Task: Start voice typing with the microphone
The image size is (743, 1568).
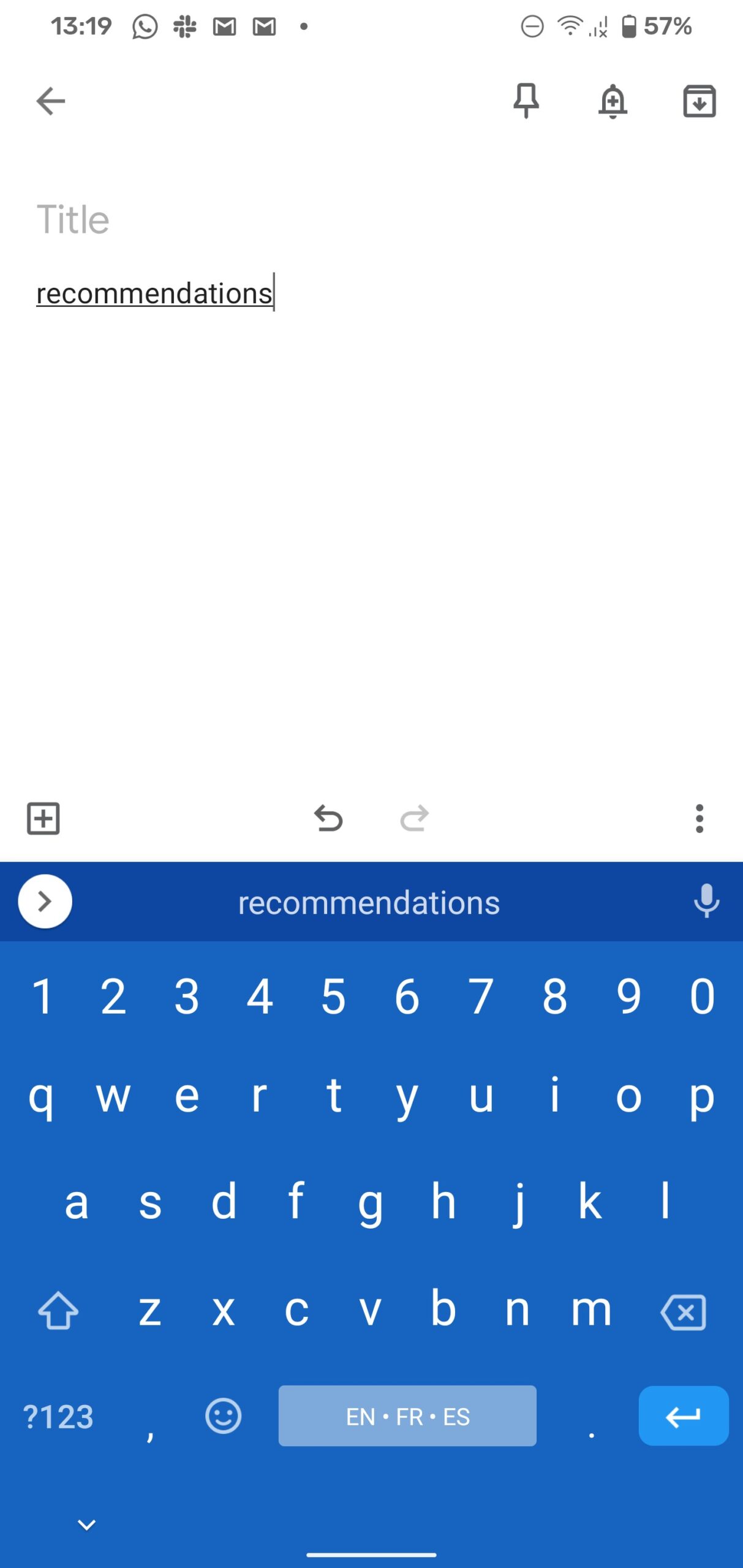Action: click(706, 901)
